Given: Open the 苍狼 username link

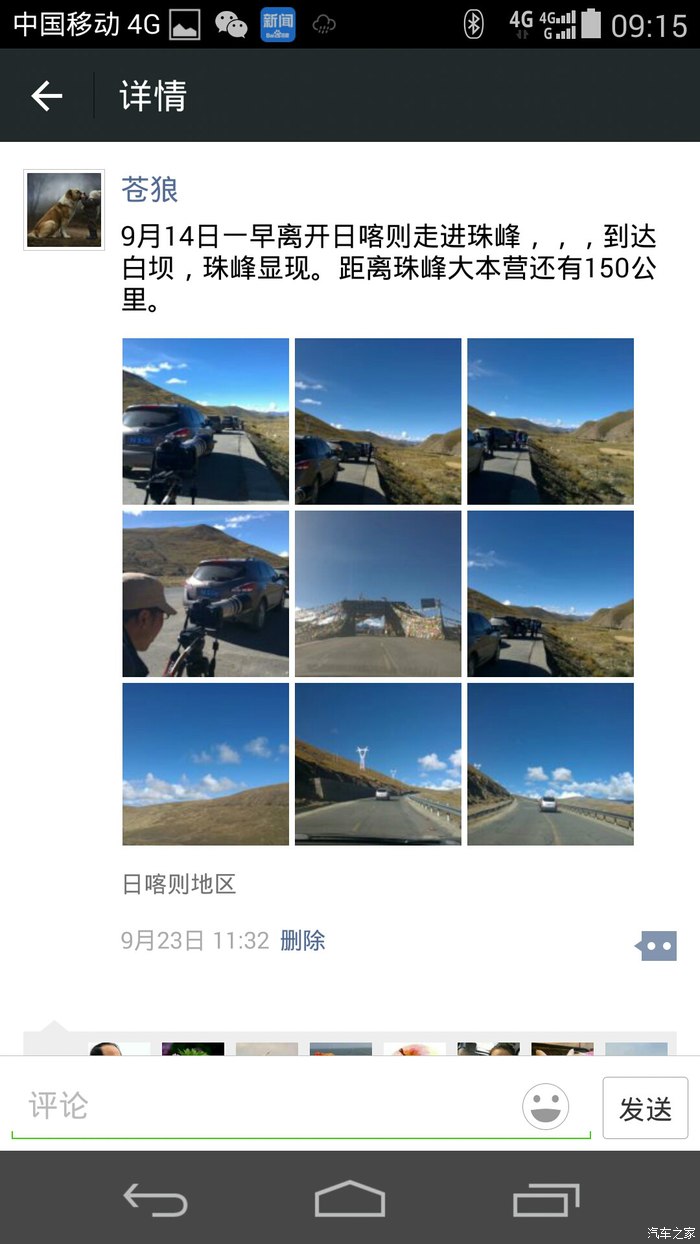Looking at the screenshot, I should [150, 189].
